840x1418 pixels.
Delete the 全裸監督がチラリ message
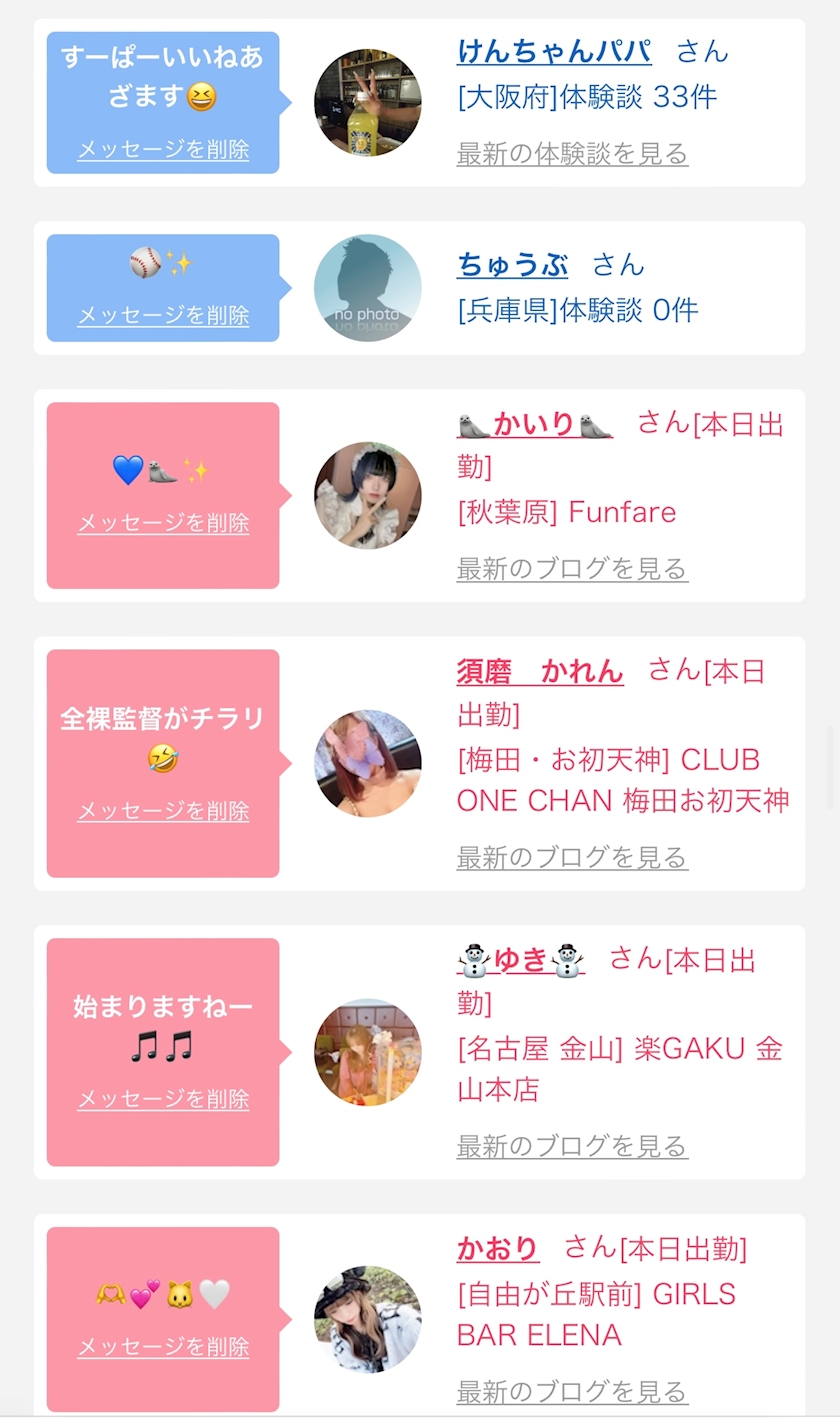coord(163,811)
